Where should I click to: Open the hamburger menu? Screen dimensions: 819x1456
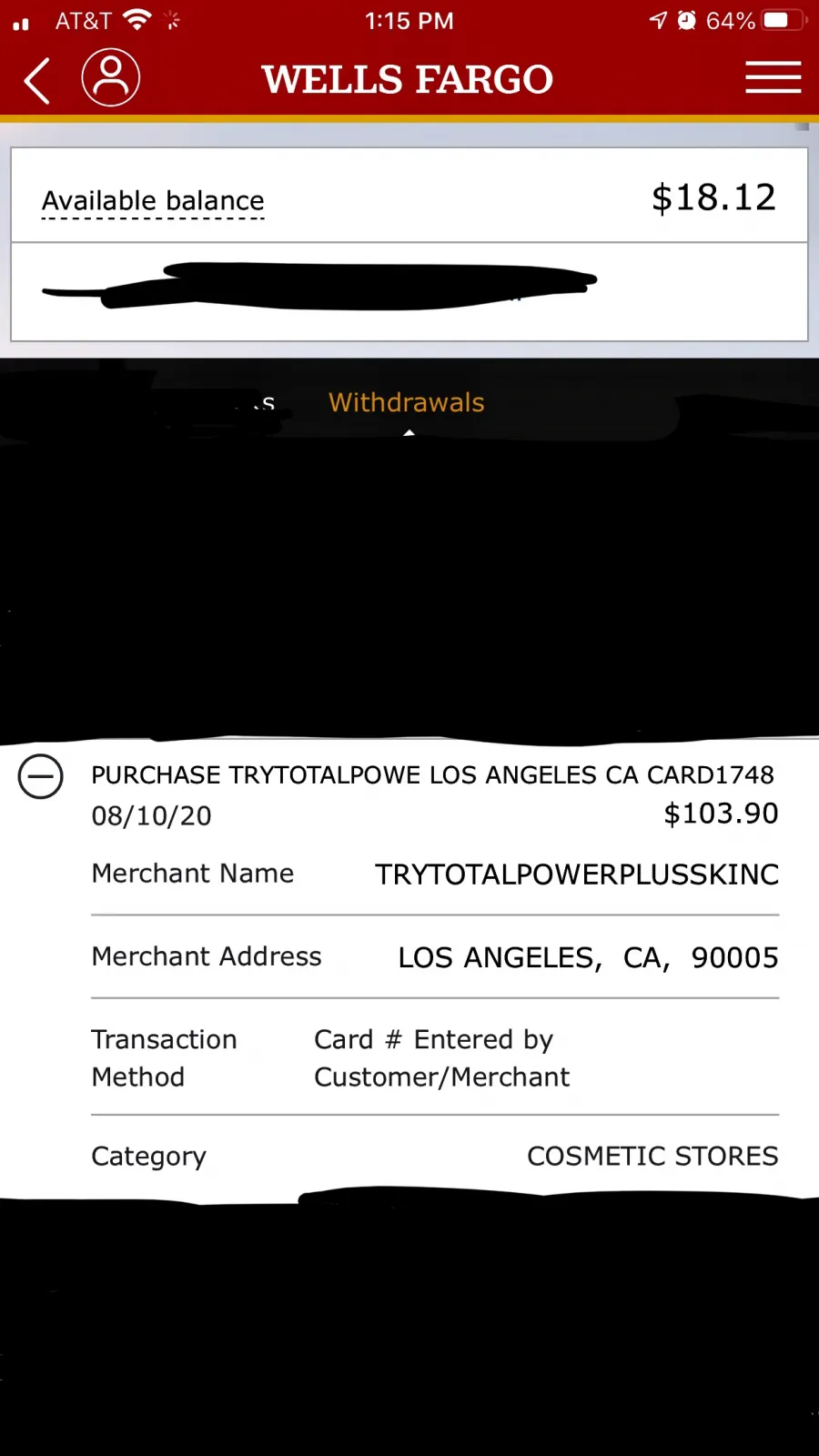(773, 77)
